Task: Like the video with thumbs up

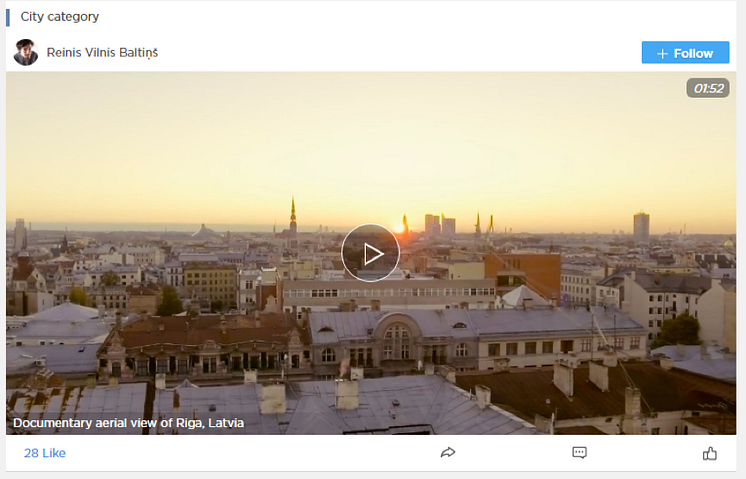Action: 710,453
